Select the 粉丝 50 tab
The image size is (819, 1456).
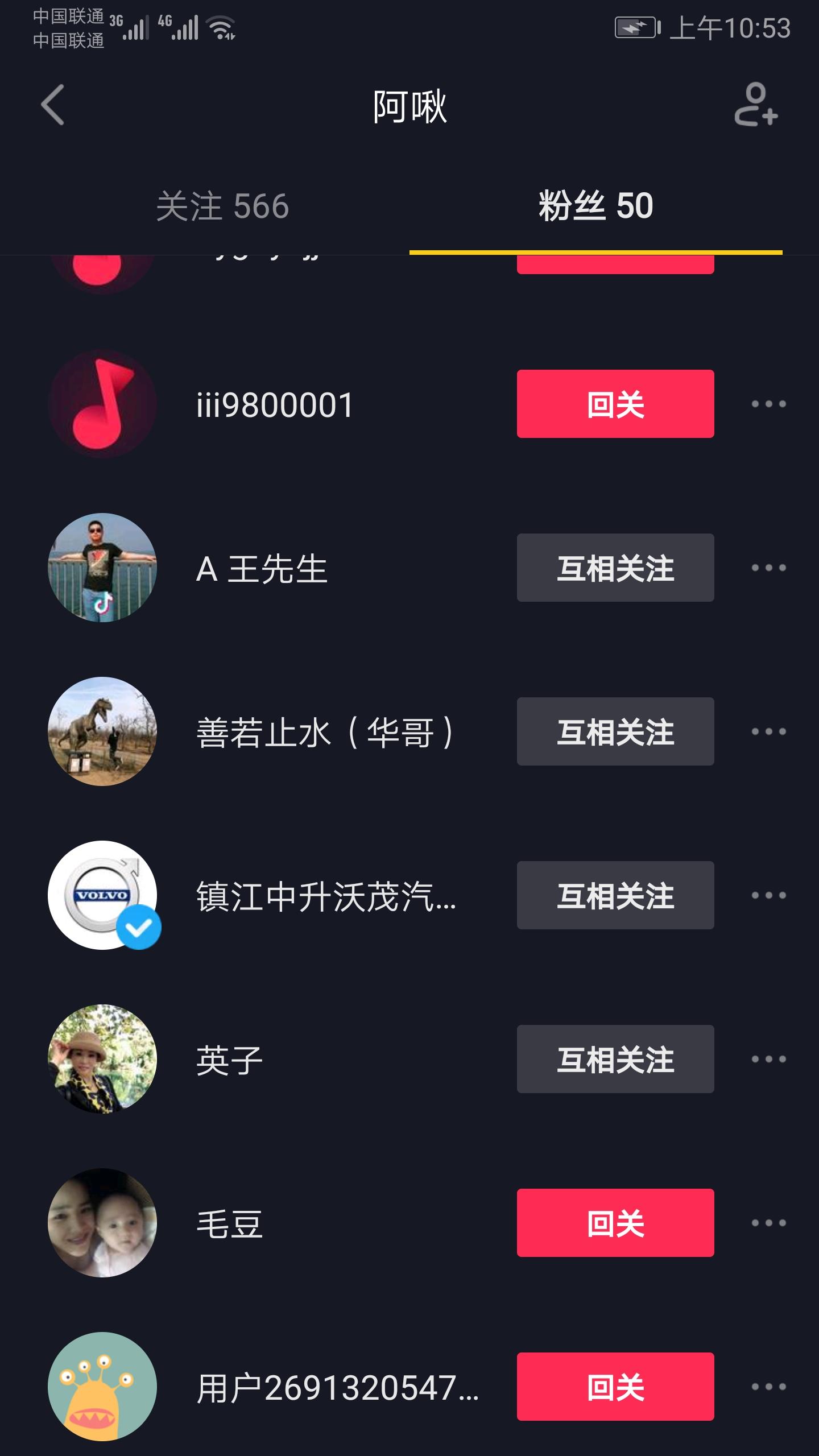click(595, 206)
